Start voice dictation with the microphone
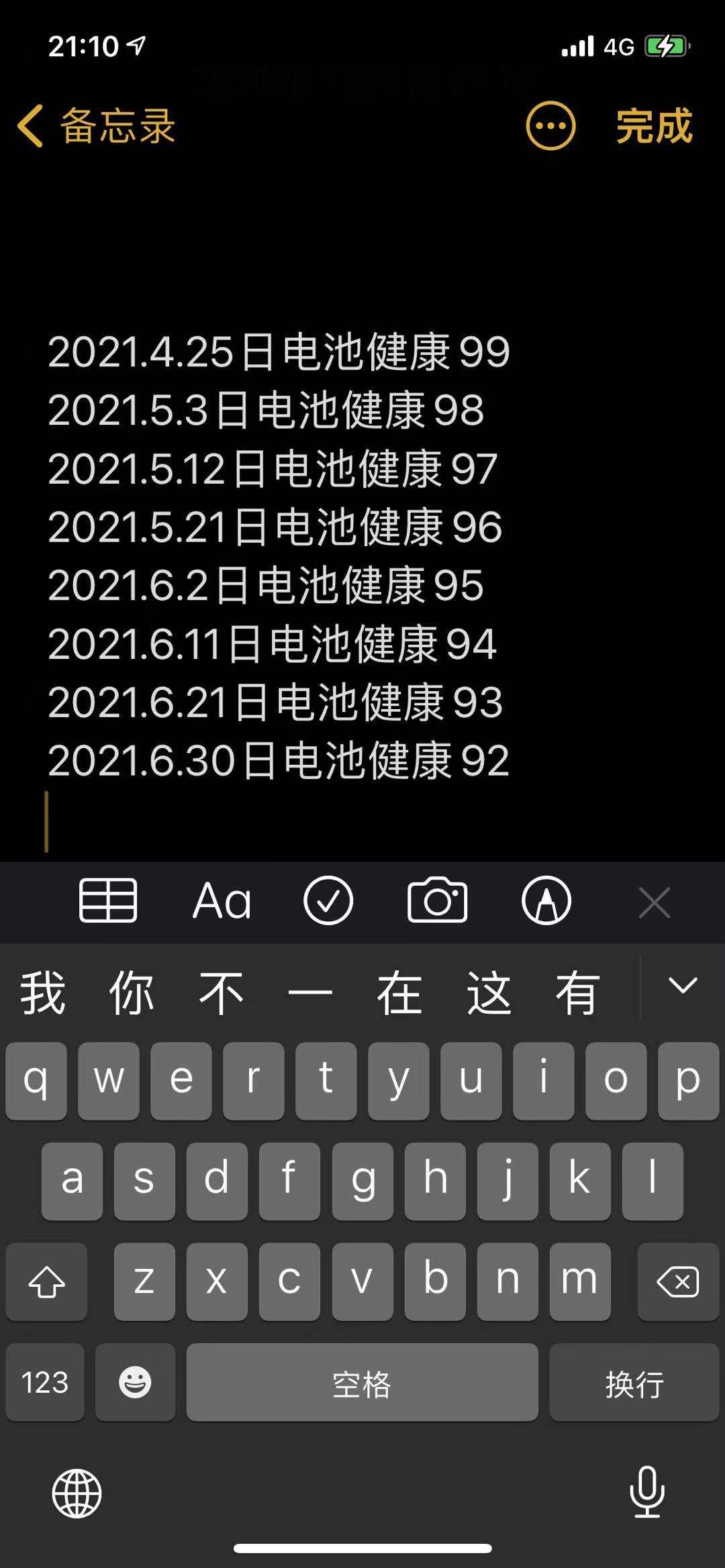The image size is (725, 1568). pyautogui.click(x=647, y=1493)
